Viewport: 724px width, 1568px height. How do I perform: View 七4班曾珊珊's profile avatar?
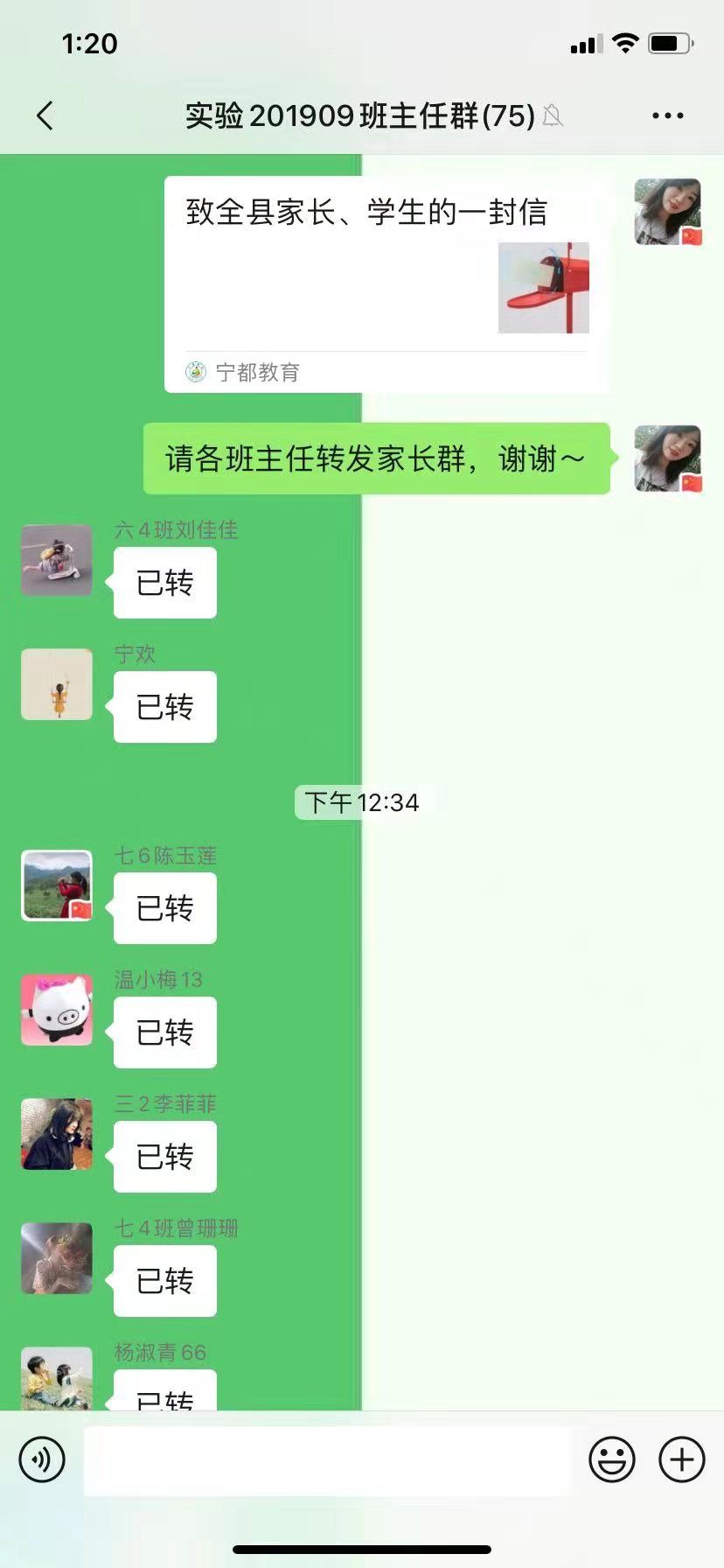pos(57,1258)
